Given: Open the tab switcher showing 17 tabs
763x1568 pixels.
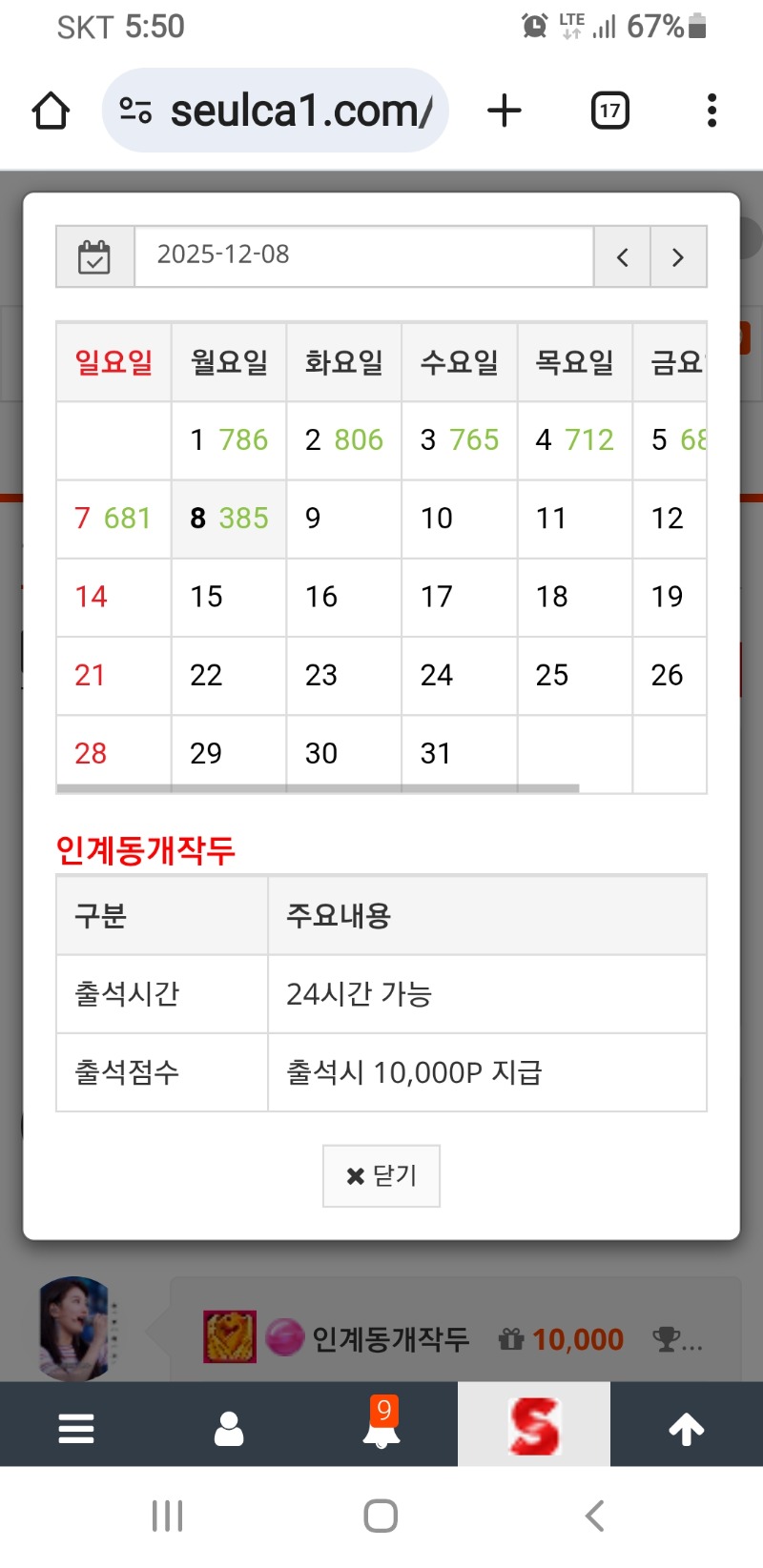Looking at the screenshot, I should [x=609, y=110].
